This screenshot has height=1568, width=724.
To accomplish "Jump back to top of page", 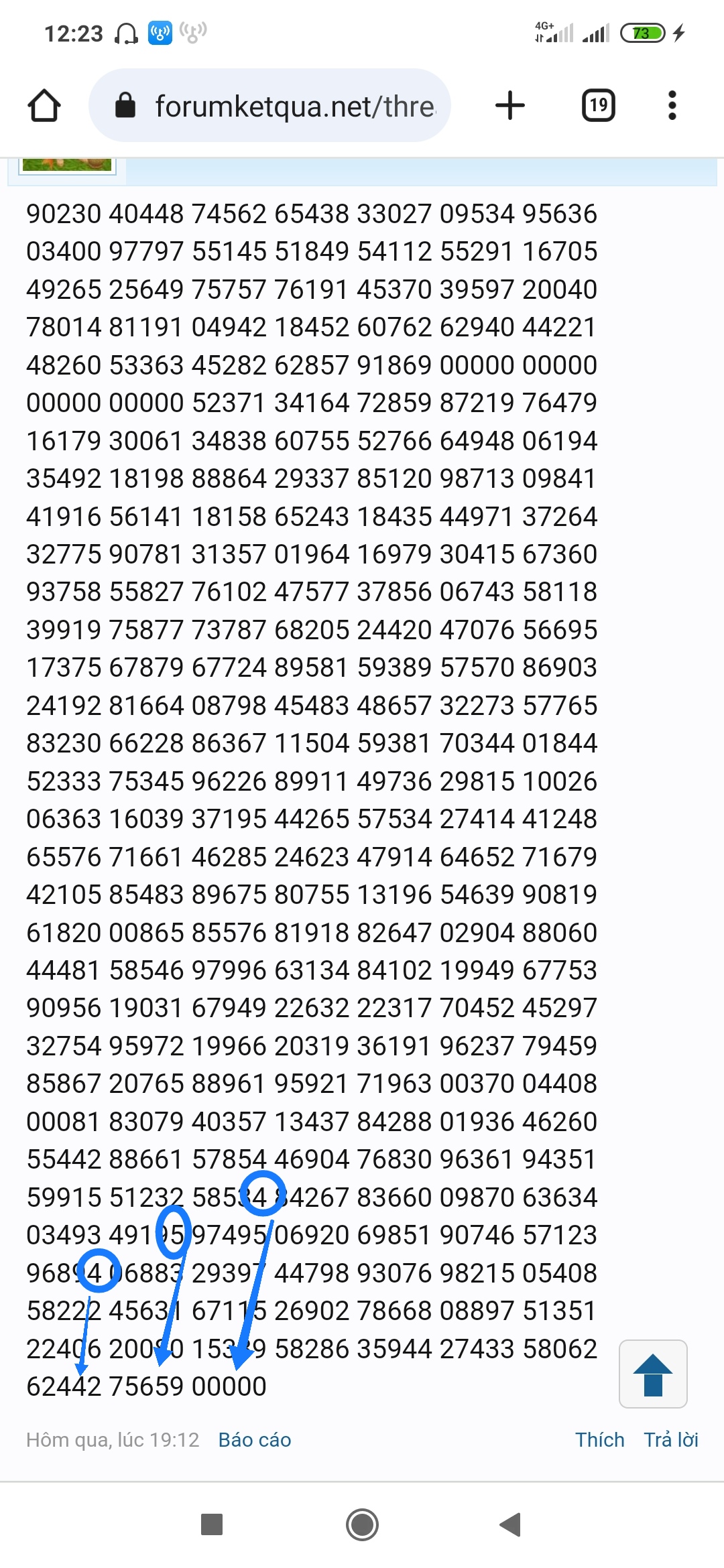I will pos(653,1374).
